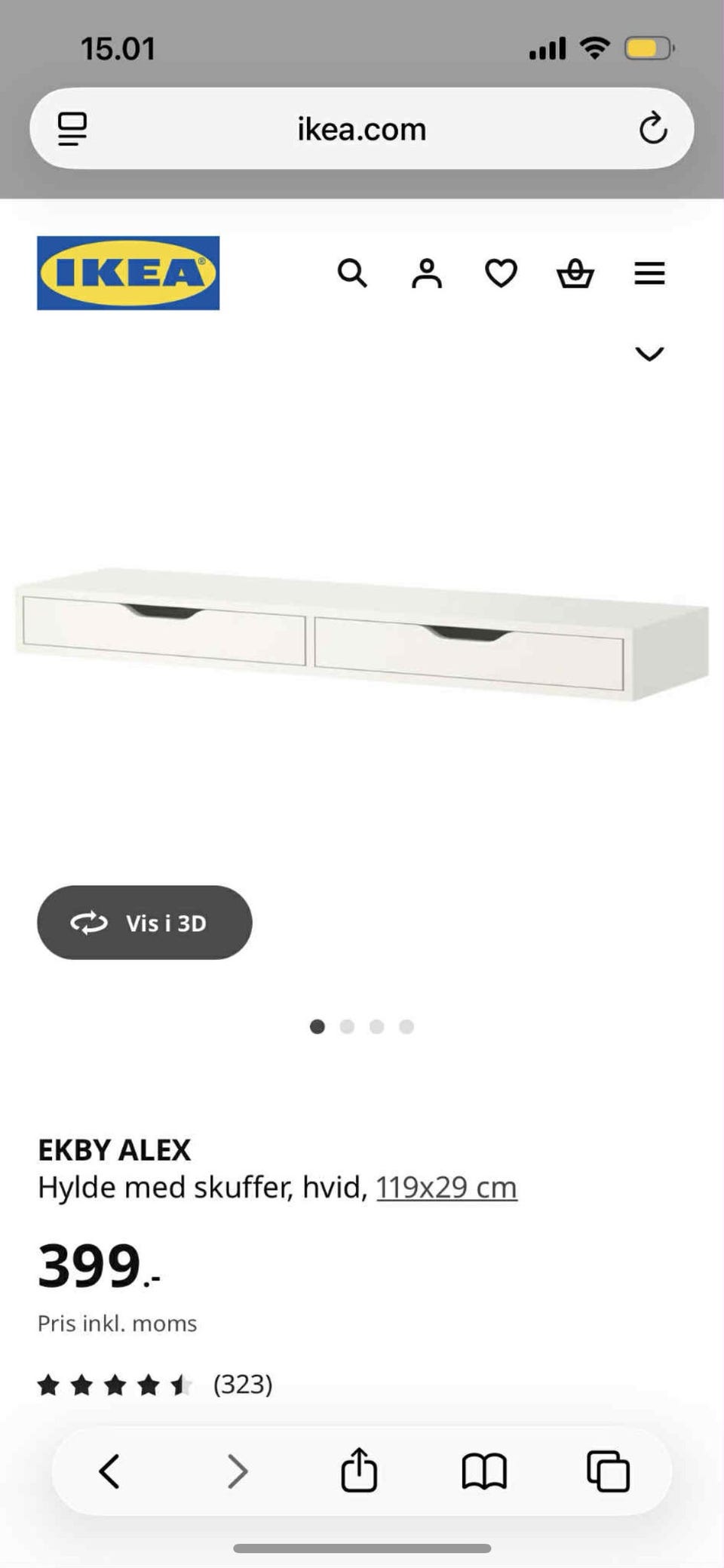Select the second carousel dot
This screenshot has width=724, height=1568.
coord(347,1026)
